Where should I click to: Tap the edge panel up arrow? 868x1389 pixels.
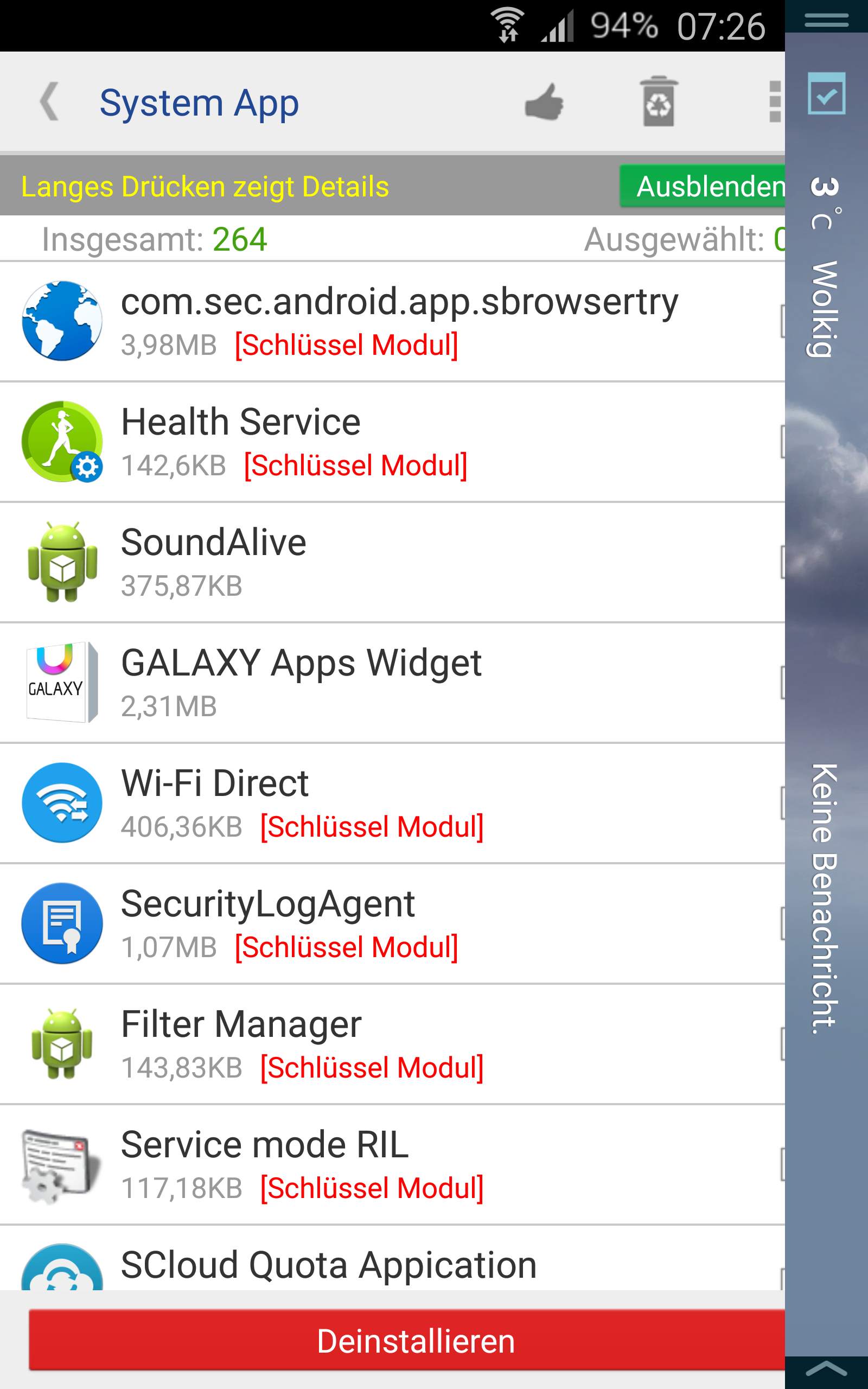[826, 1369]
